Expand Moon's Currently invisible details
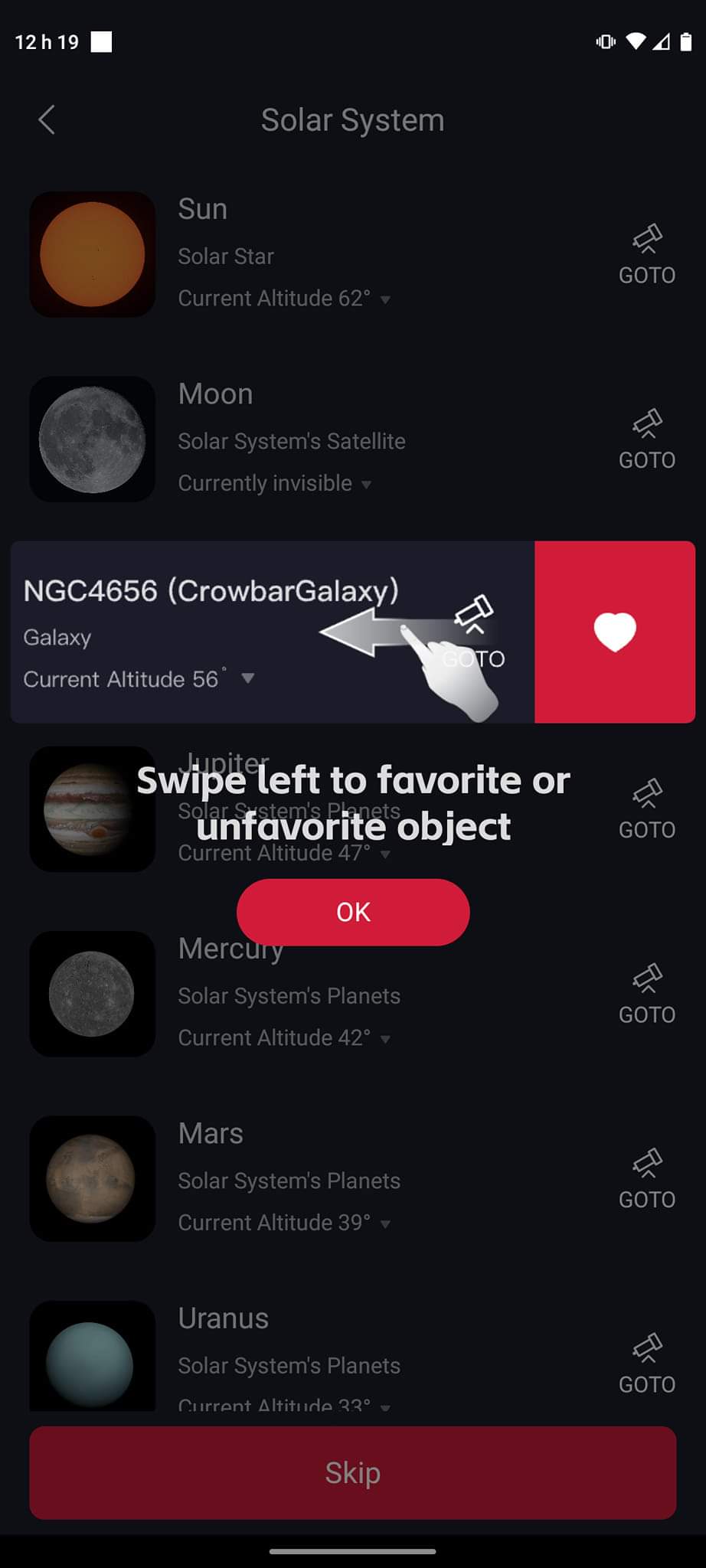 tap(366, 484)
